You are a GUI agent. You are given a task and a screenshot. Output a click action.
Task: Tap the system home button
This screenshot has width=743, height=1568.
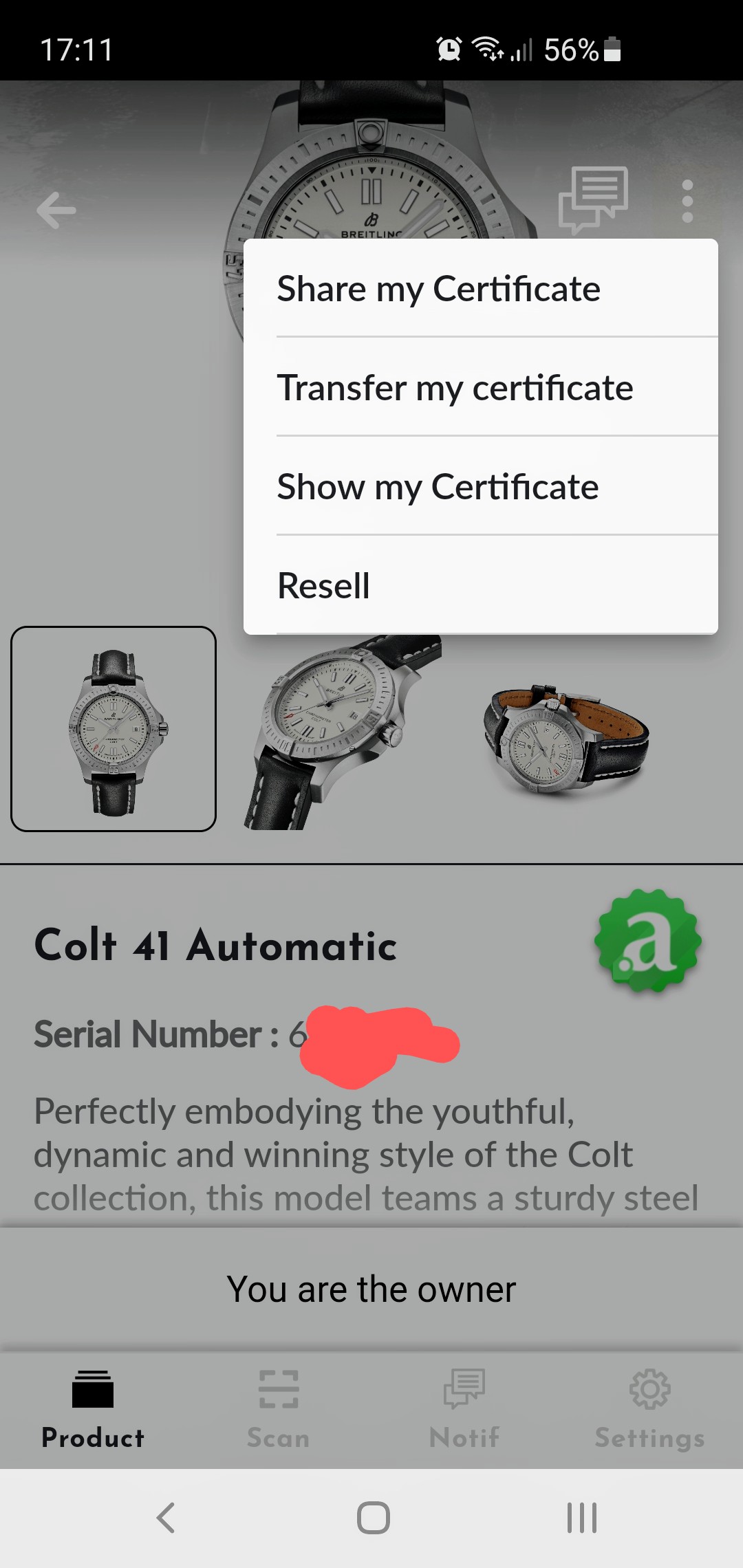[x=373, y=1518]
